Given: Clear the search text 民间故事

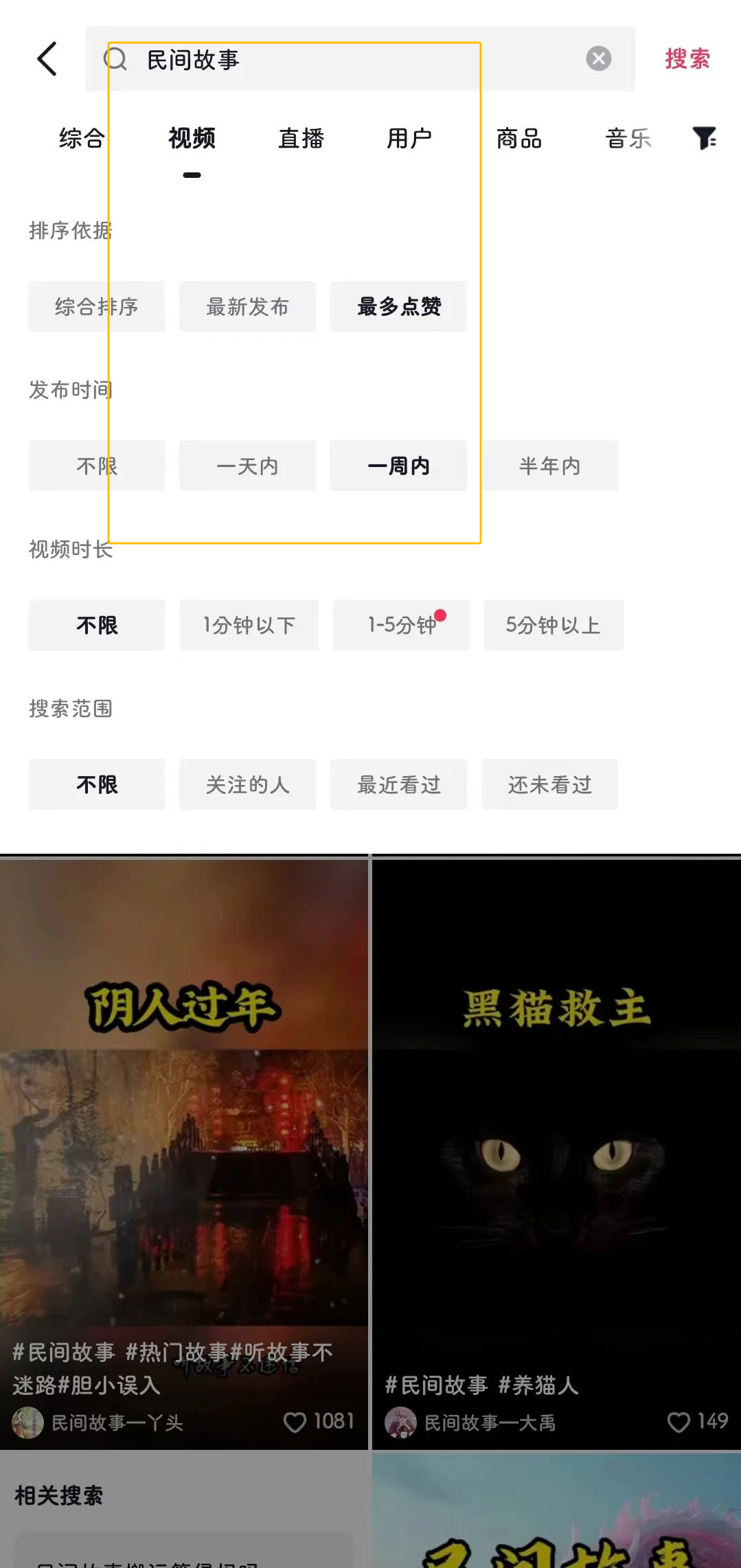Looking at the screenshot, I should coord(598,59).
